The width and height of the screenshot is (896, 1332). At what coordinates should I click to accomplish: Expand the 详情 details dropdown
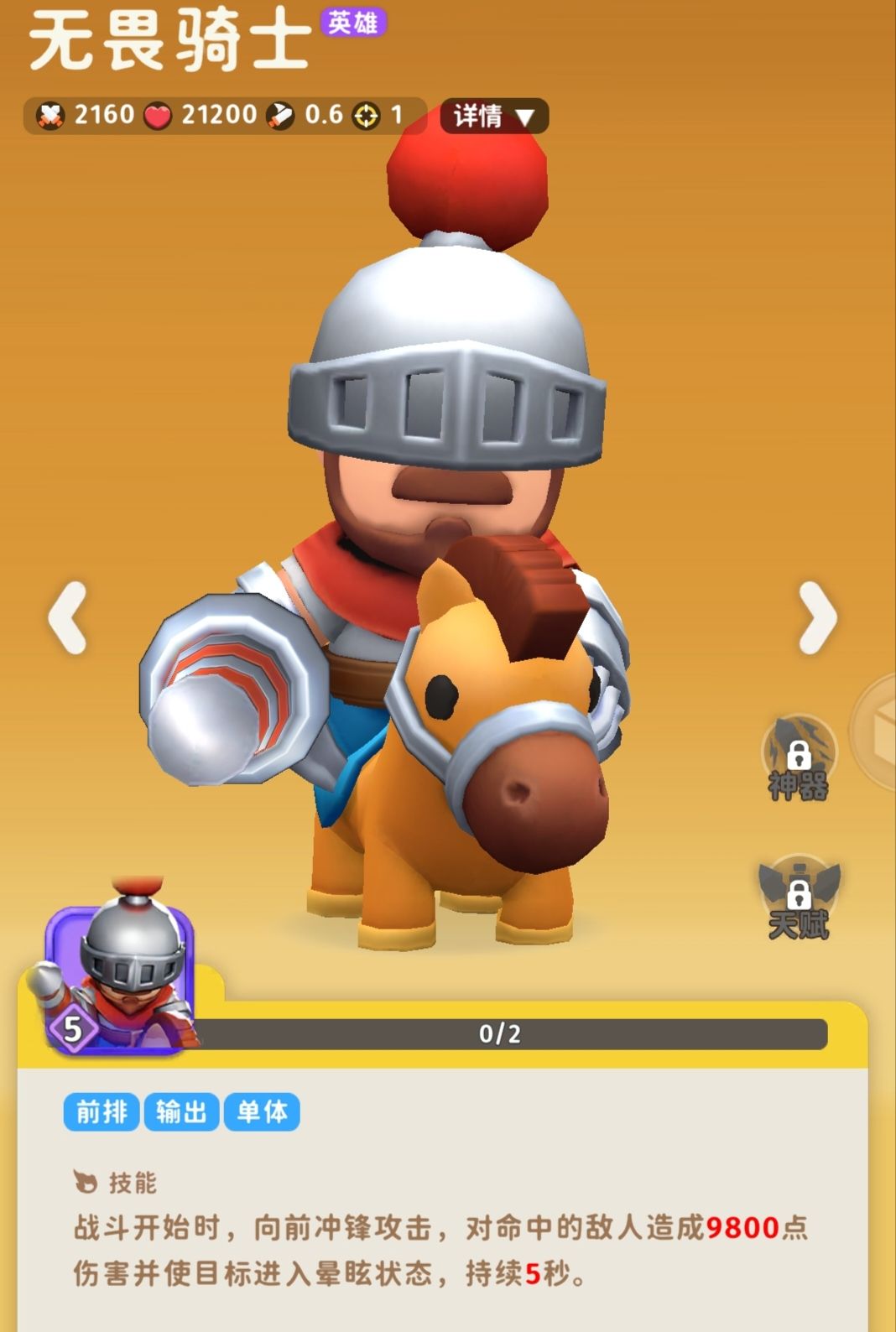(x=493, y=116)
